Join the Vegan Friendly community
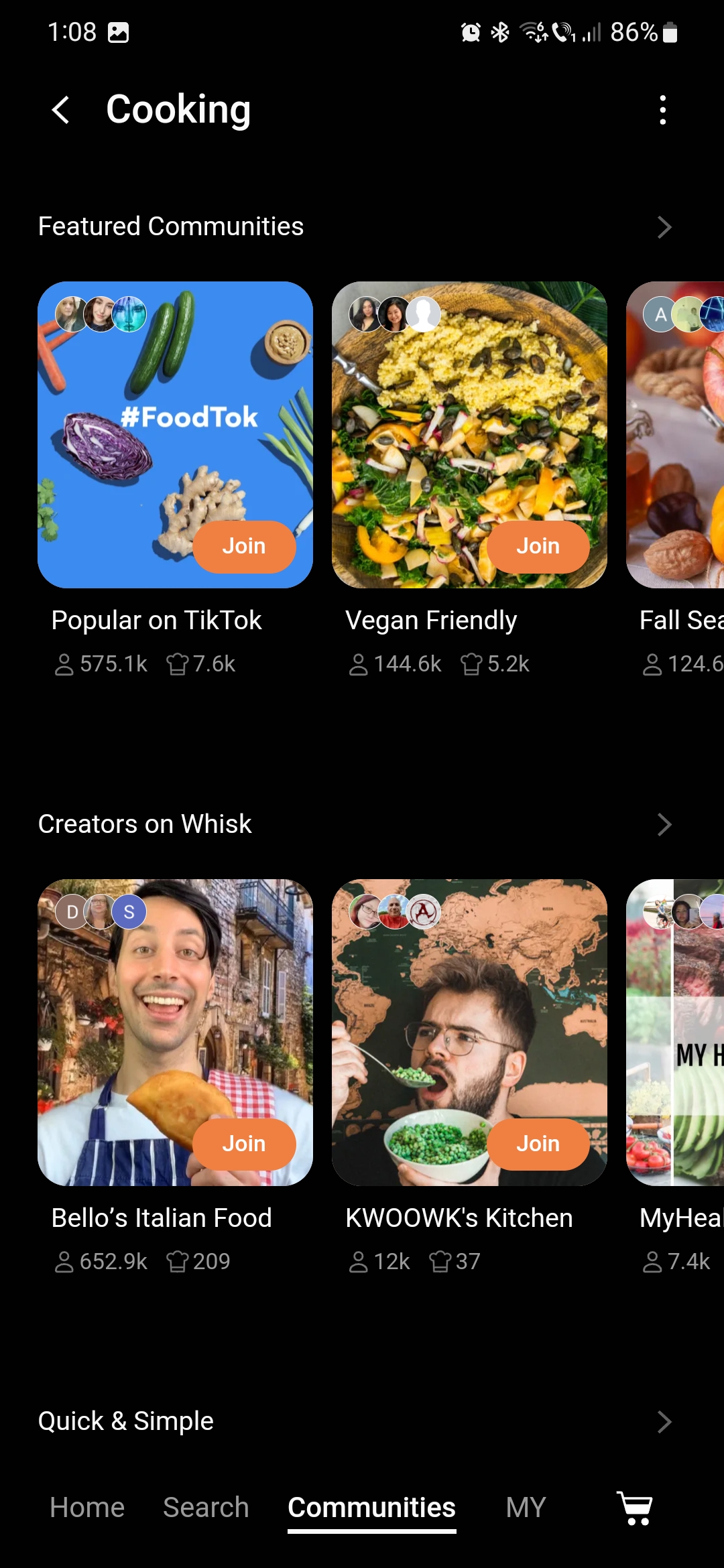 coord(538,547)
